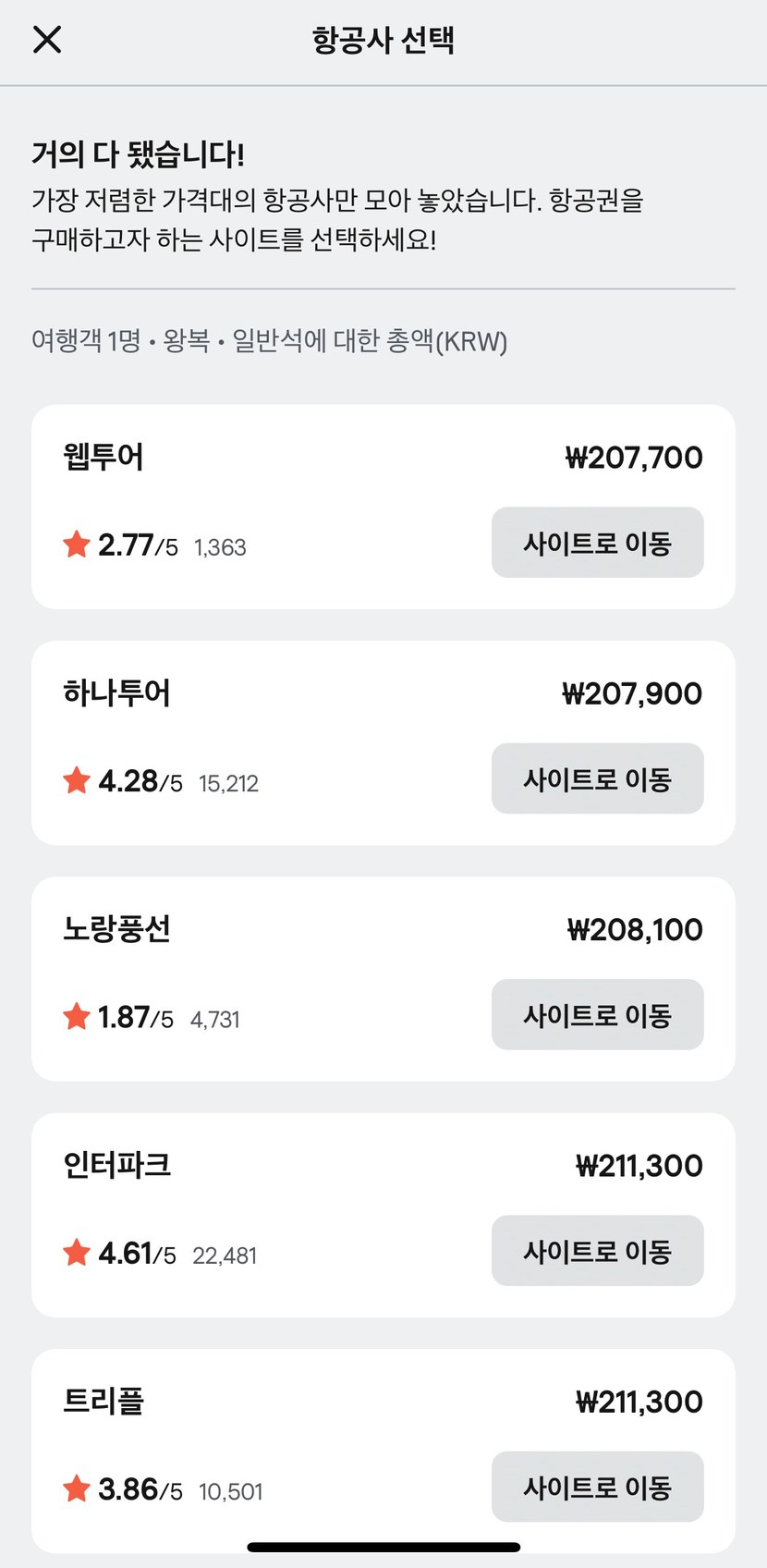Select 사이트로 이동 for 인터파크
The height and width of the screenshot is (1568, 767).
597,1251
